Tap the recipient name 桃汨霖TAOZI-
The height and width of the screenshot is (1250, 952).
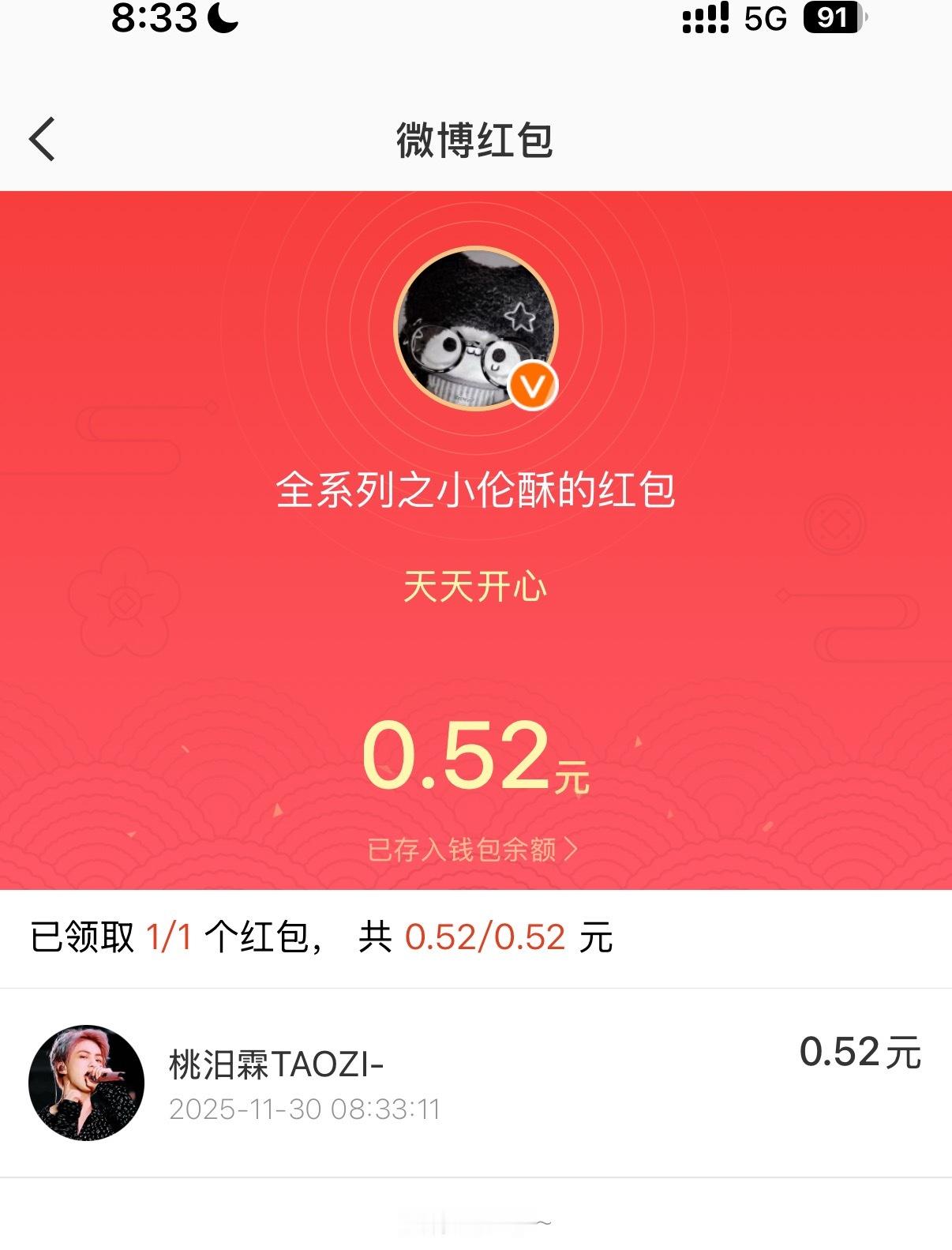tap(276, 1064)
